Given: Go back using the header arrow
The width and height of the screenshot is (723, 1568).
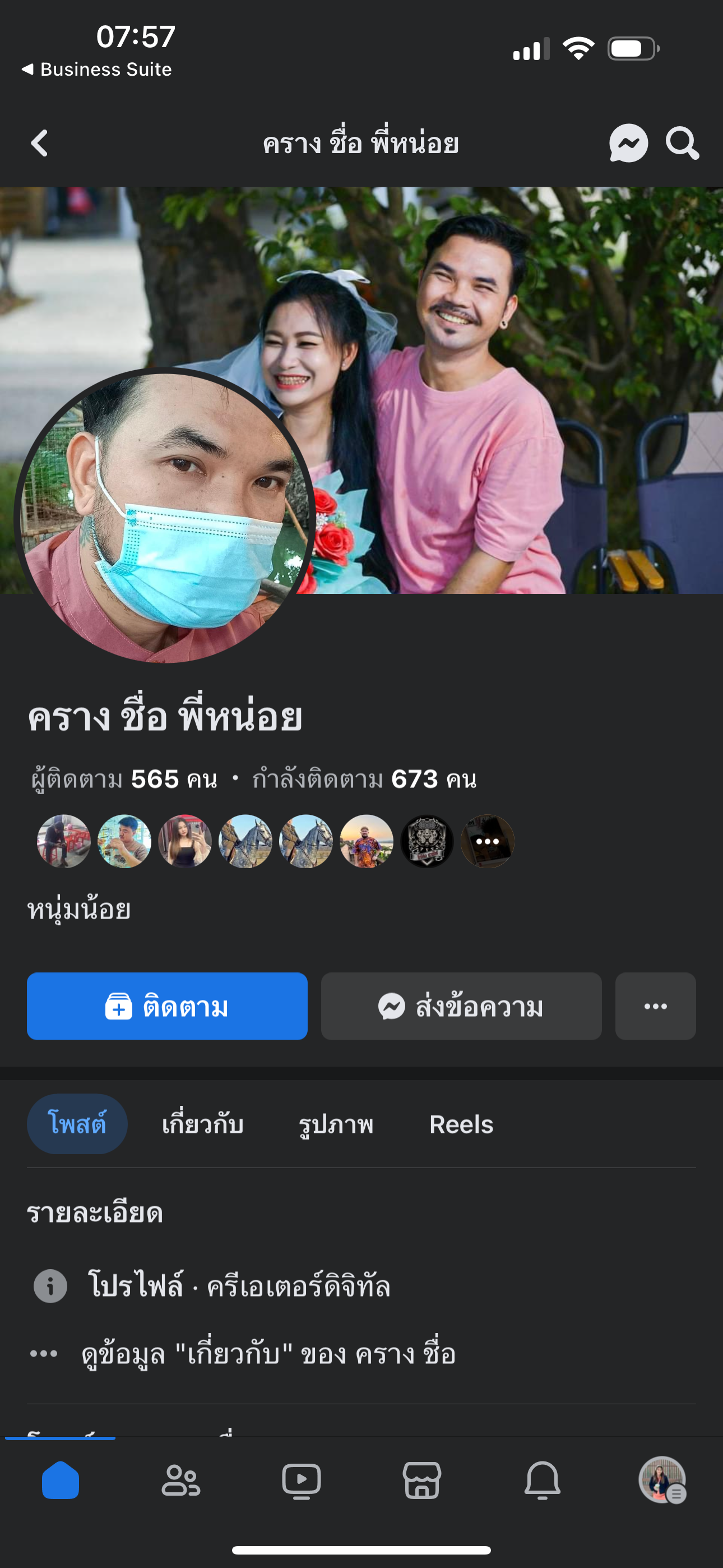Looking at the screenshot, I should tap(40, 144).
